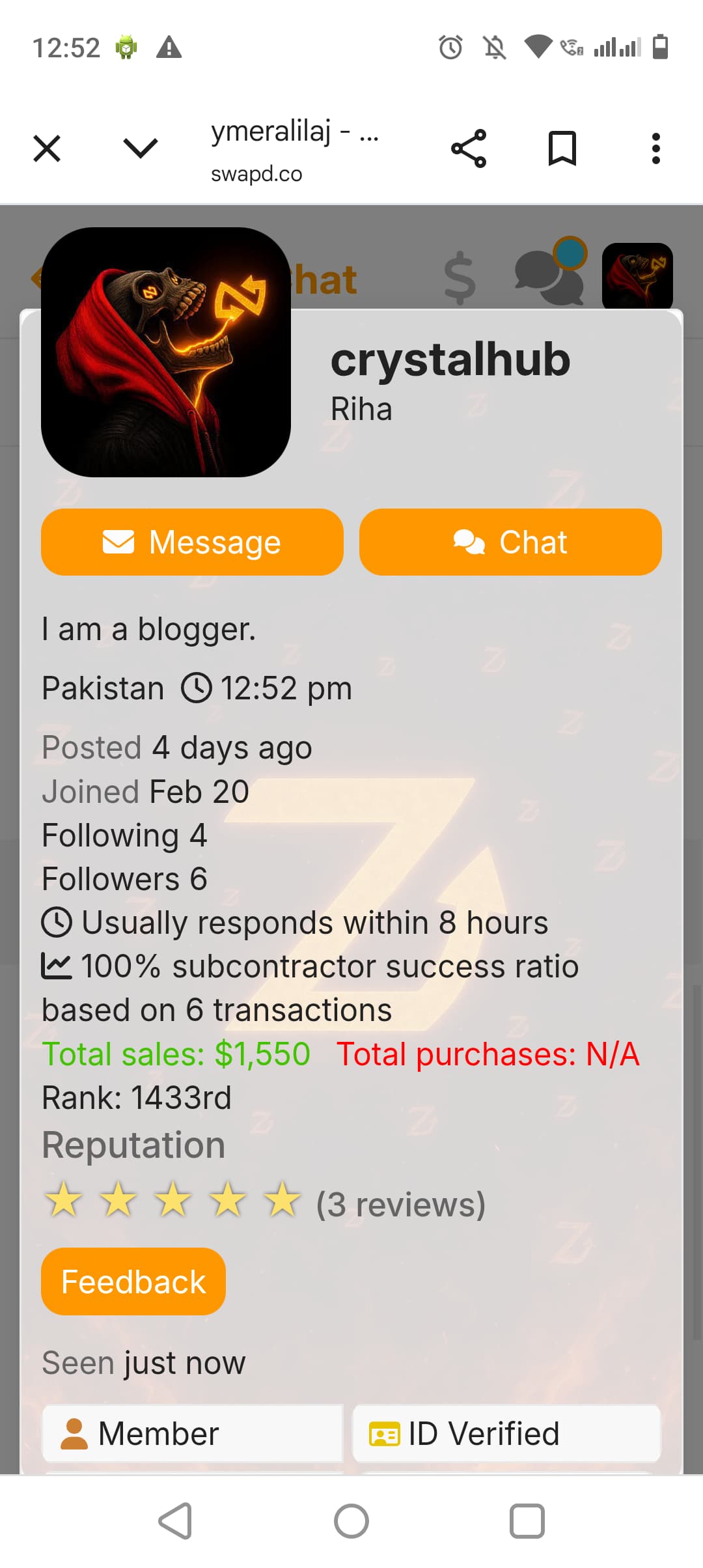Close the browser tab
This screenshot has width=703, height=1568.
point(47,148)
